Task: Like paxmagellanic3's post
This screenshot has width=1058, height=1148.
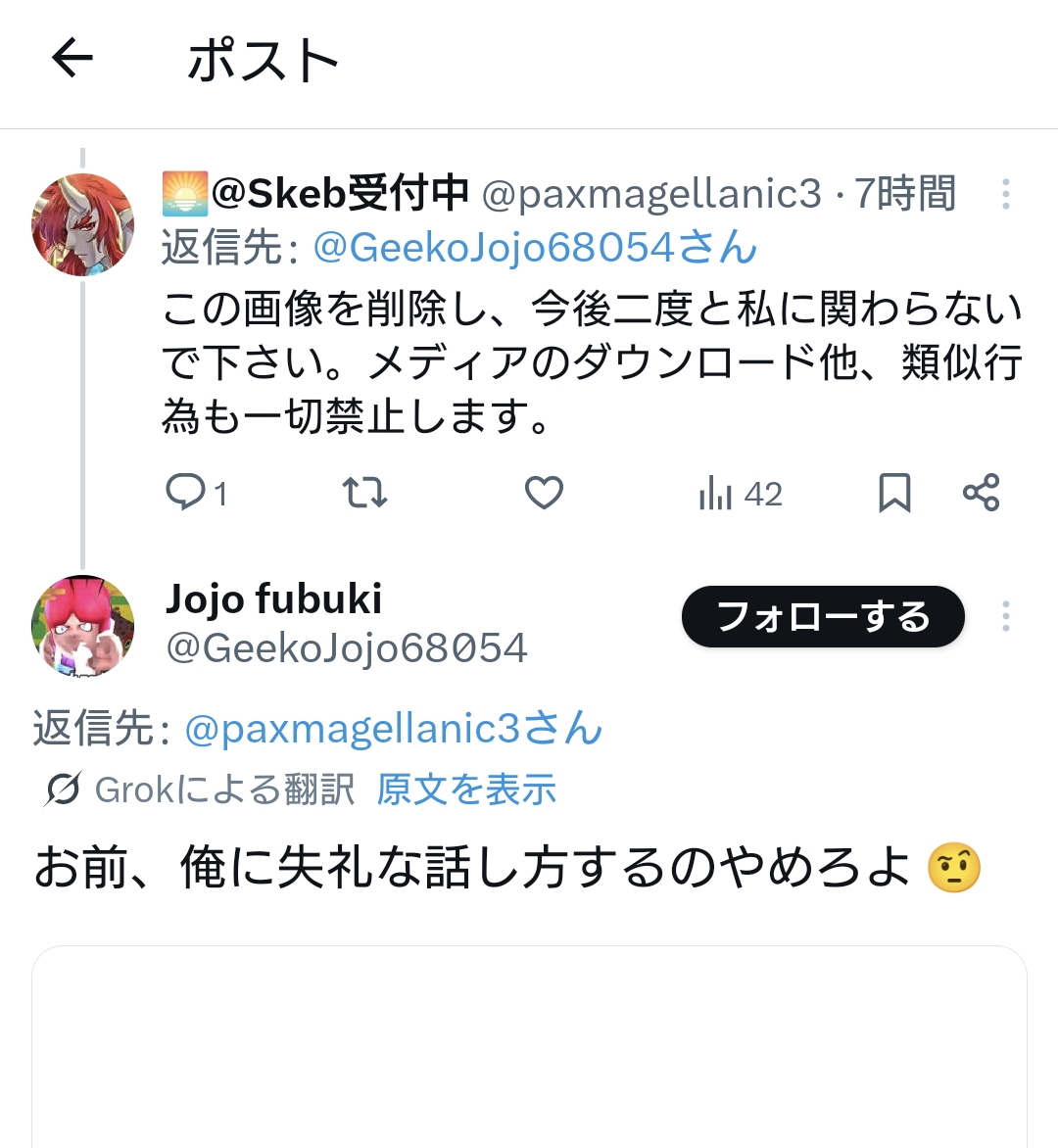Action: coord(544,493)
